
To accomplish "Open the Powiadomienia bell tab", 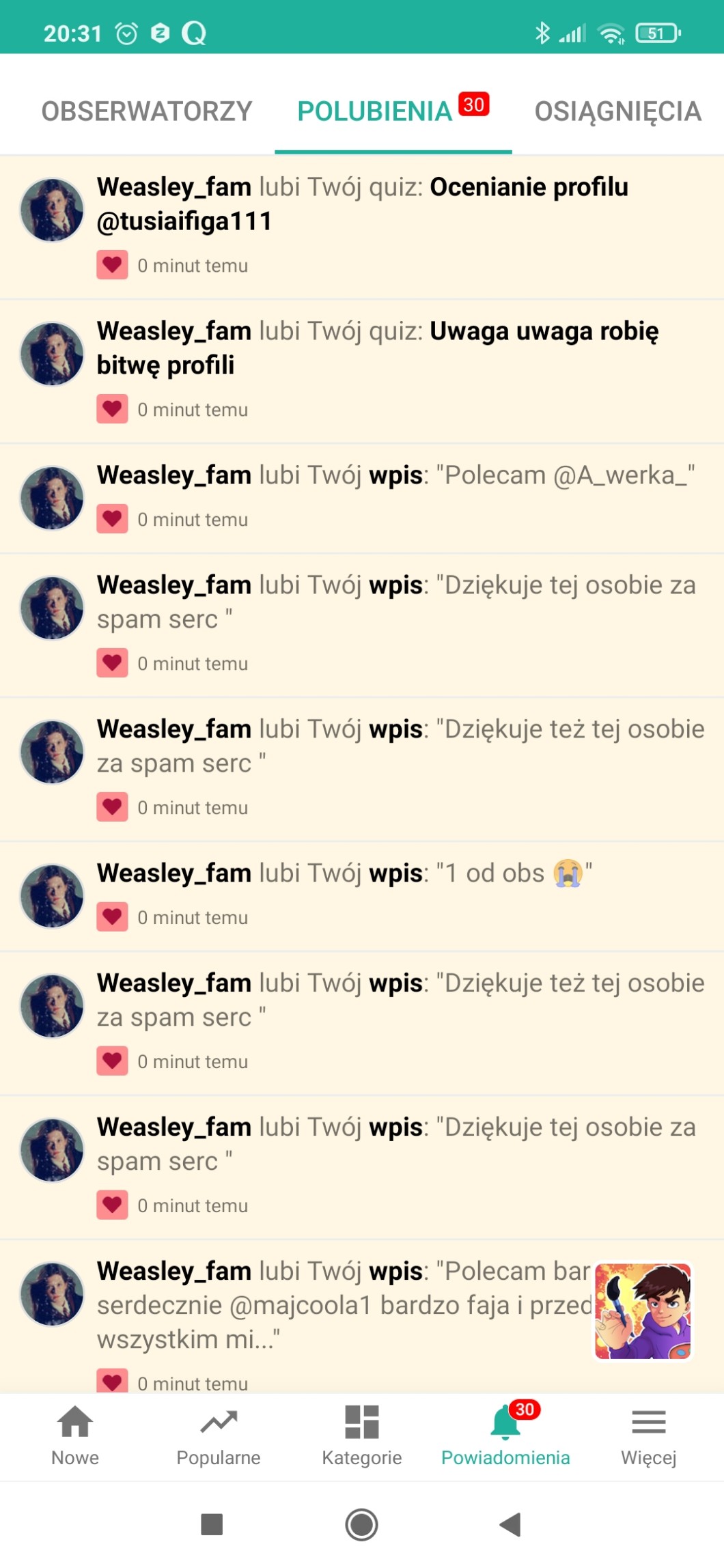I will coord(505,1436).
